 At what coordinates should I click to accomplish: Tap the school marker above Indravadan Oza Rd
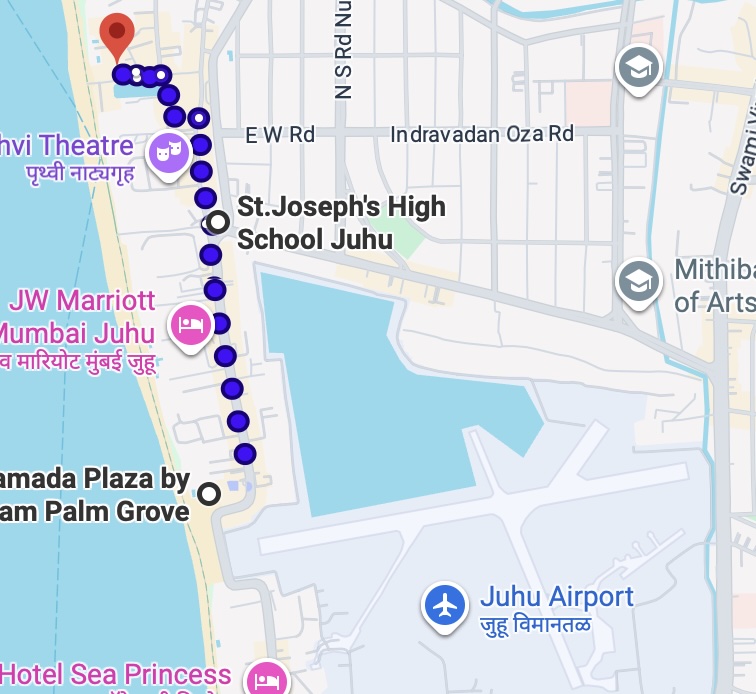click(x=638, y=68)
